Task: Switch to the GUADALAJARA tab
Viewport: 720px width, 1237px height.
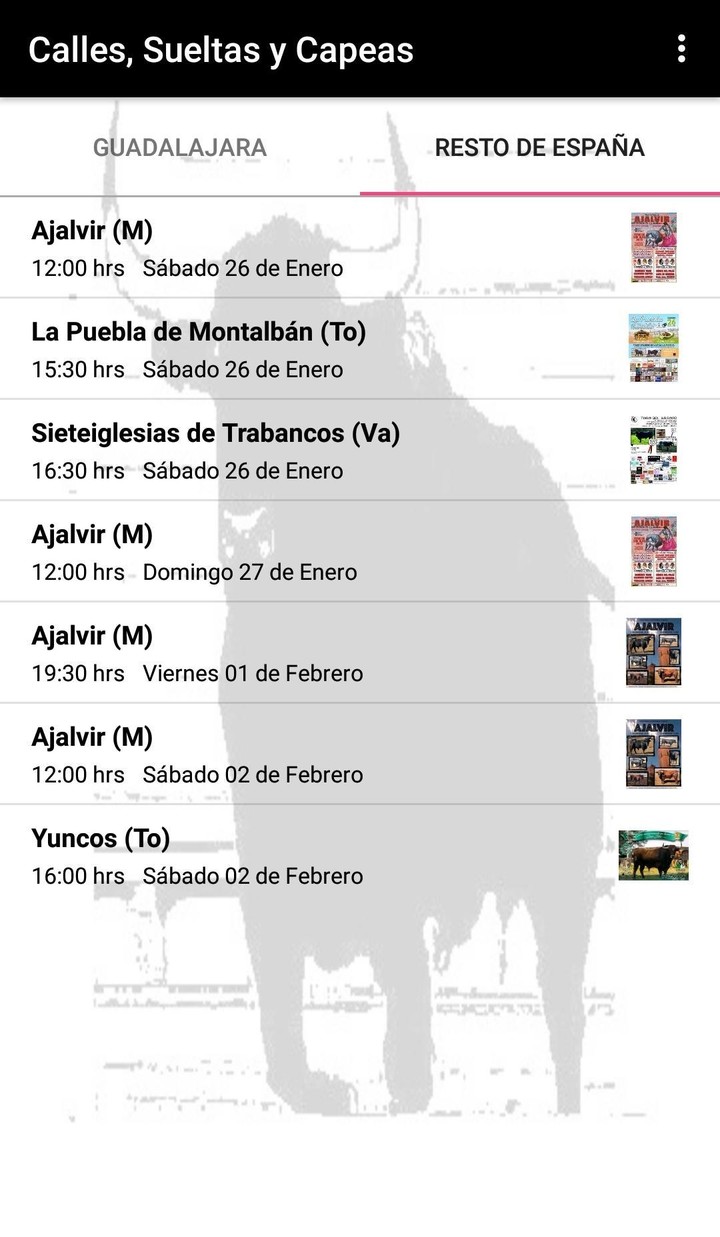Action: (x=180, y=147)
